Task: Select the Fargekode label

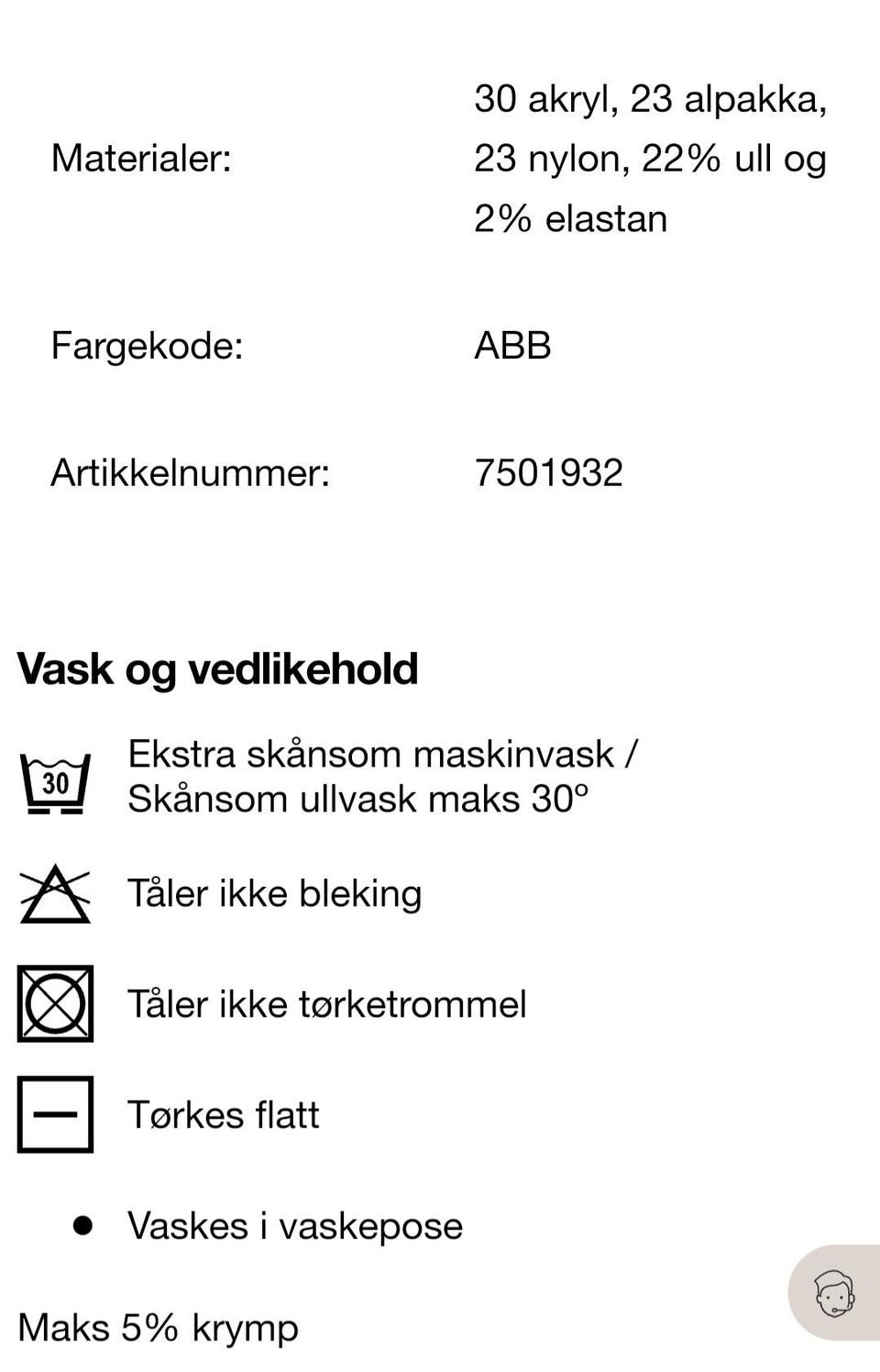Action: 148,346
